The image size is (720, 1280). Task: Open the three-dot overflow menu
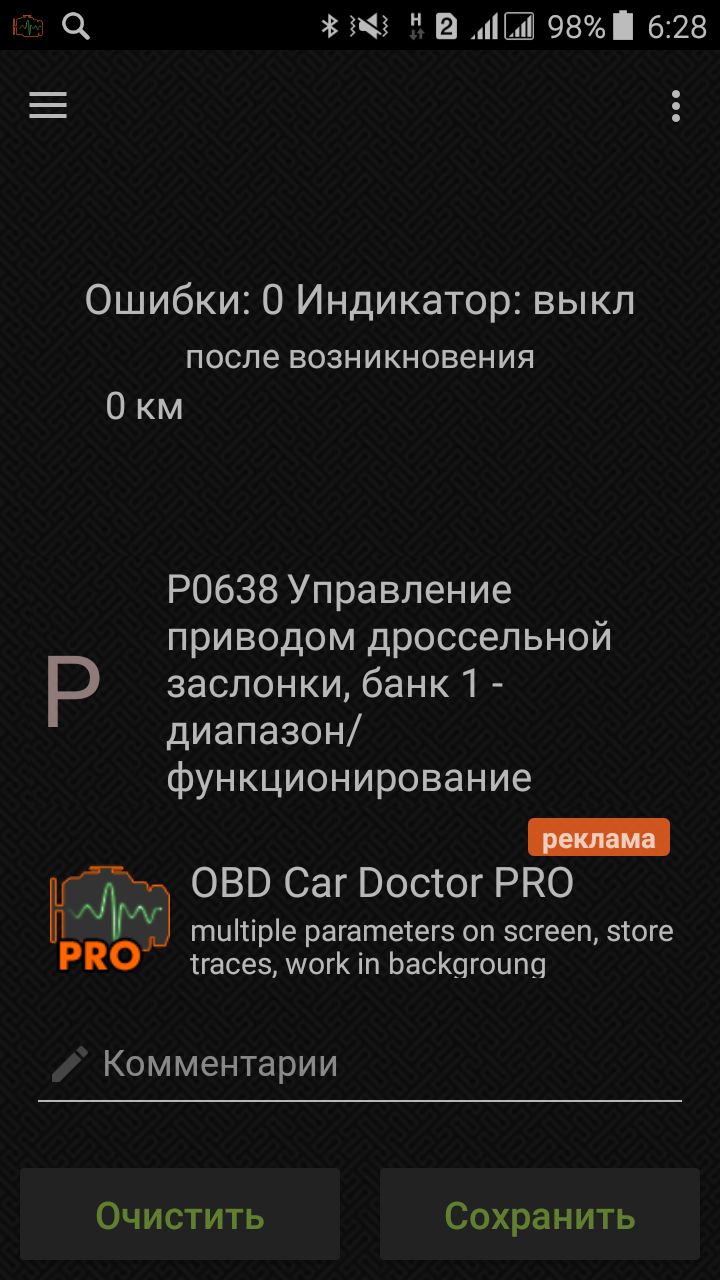coord(677,106)
